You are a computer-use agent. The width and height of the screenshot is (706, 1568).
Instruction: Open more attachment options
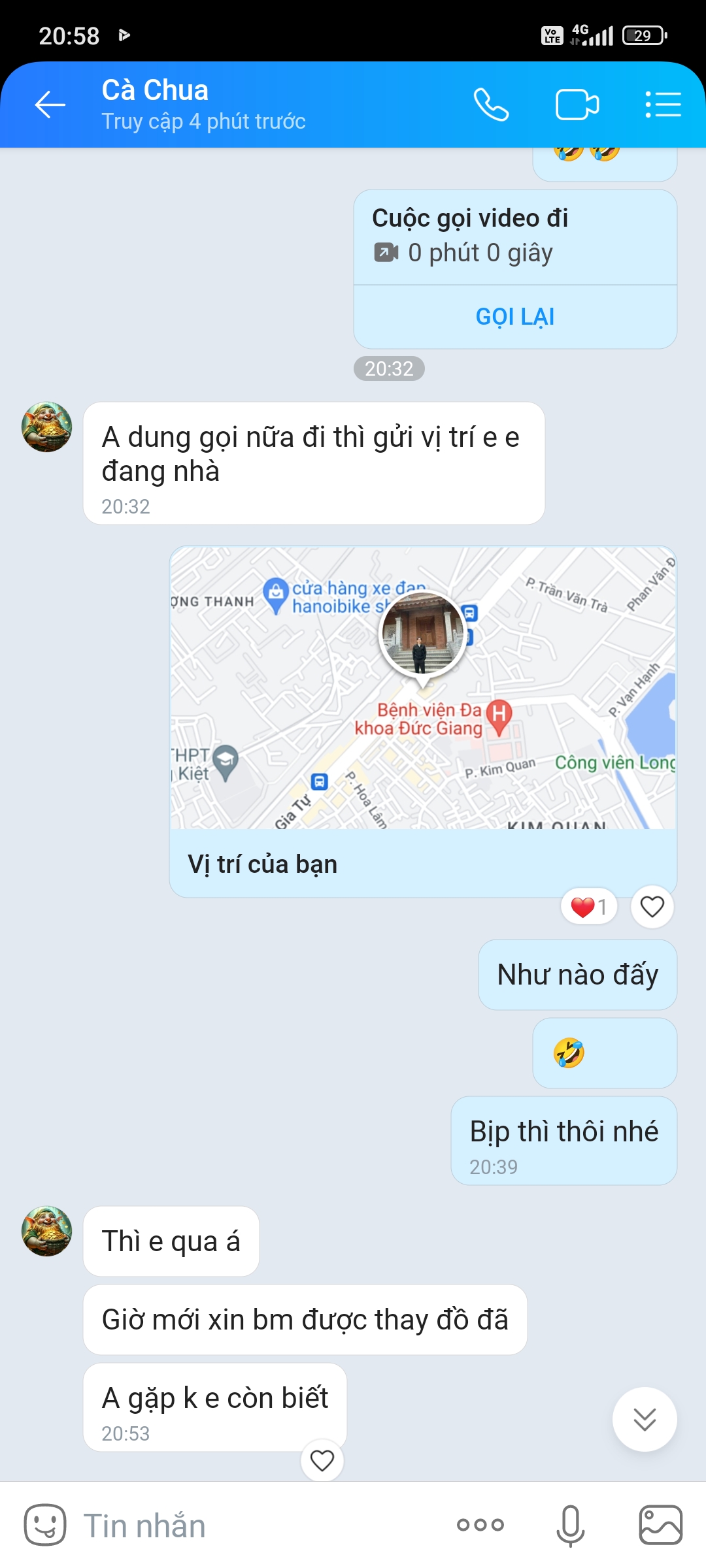click(480, 1526)
